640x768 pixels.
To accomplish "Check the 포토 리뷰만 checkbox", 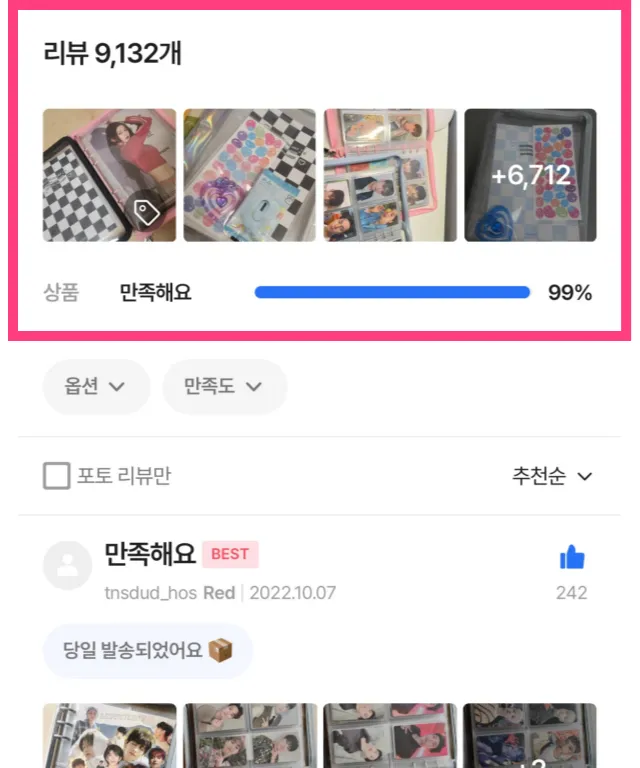I will coord(56,476).
